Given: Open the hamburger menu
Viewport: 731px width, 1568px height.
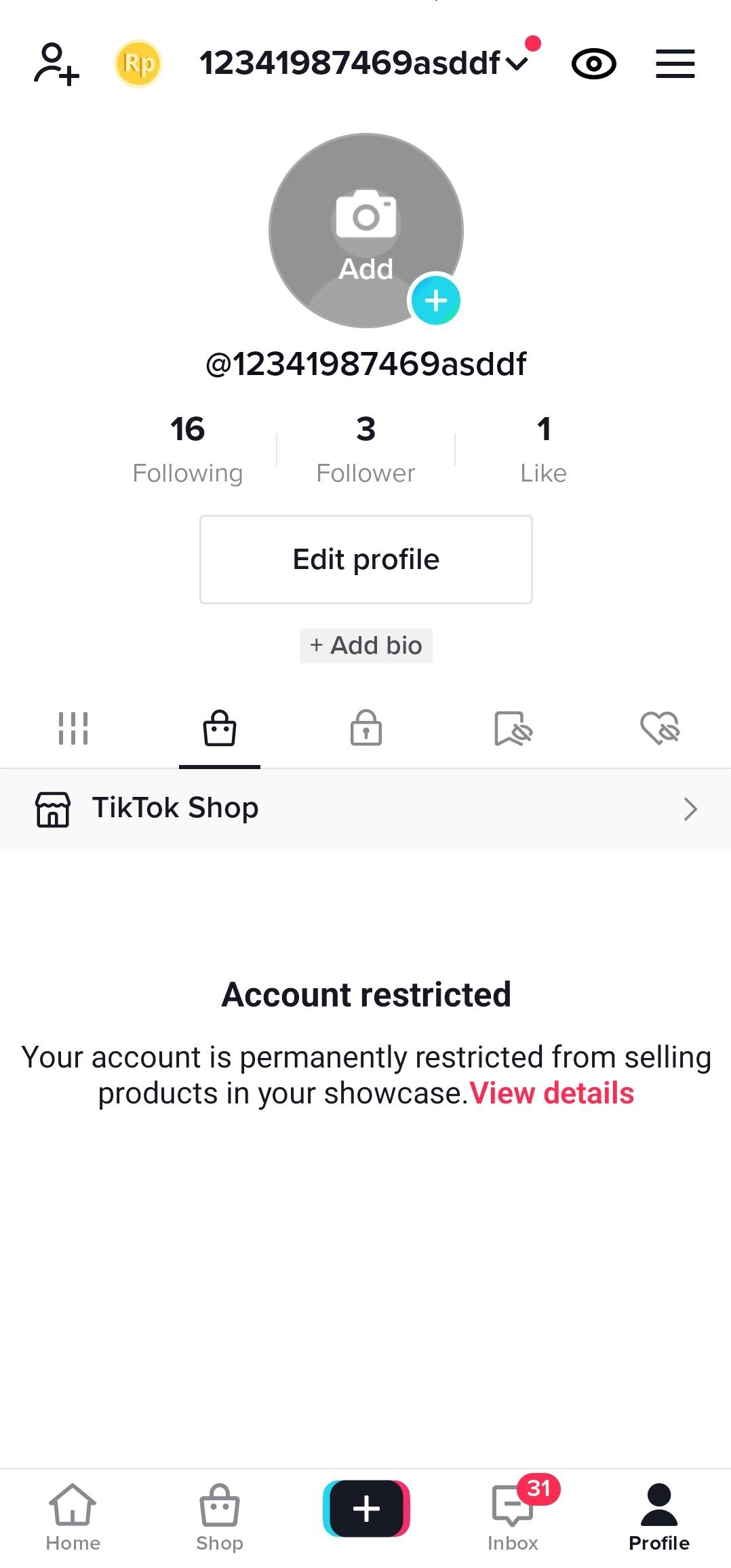Looking at the screenshot, I should click(x=675, y=64).
